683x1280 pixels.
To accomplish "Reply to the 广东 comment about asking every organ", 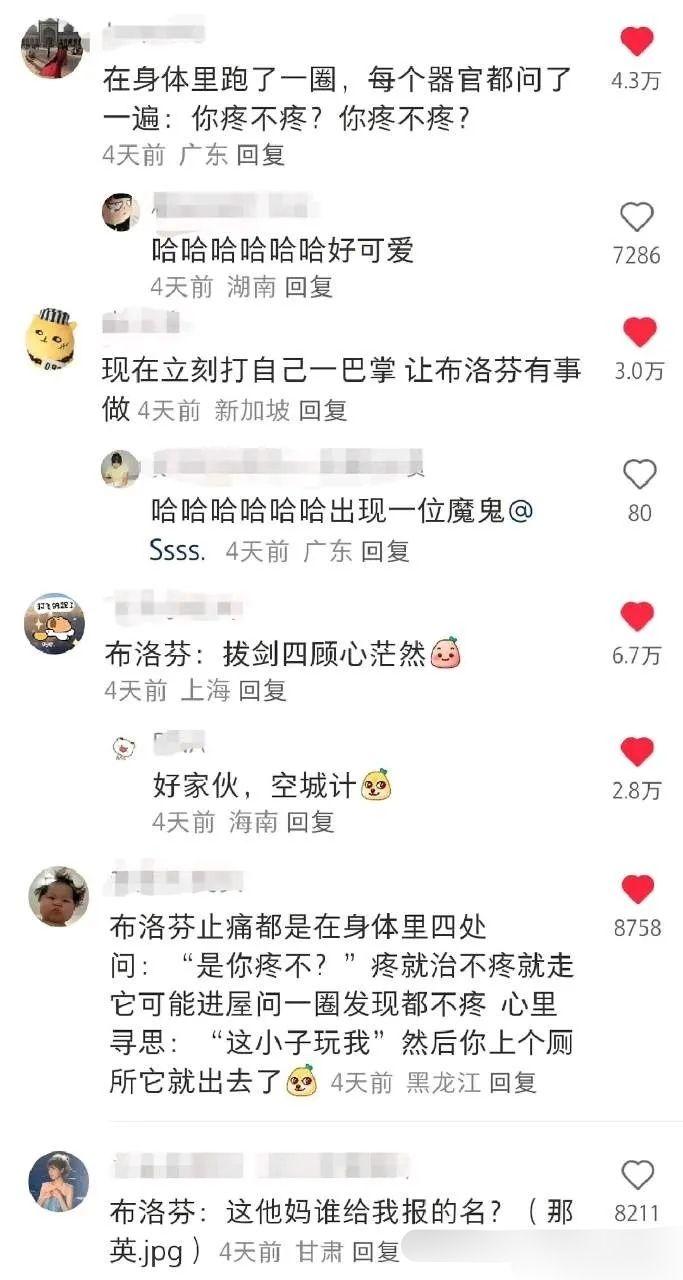I will tap(261, 155).
